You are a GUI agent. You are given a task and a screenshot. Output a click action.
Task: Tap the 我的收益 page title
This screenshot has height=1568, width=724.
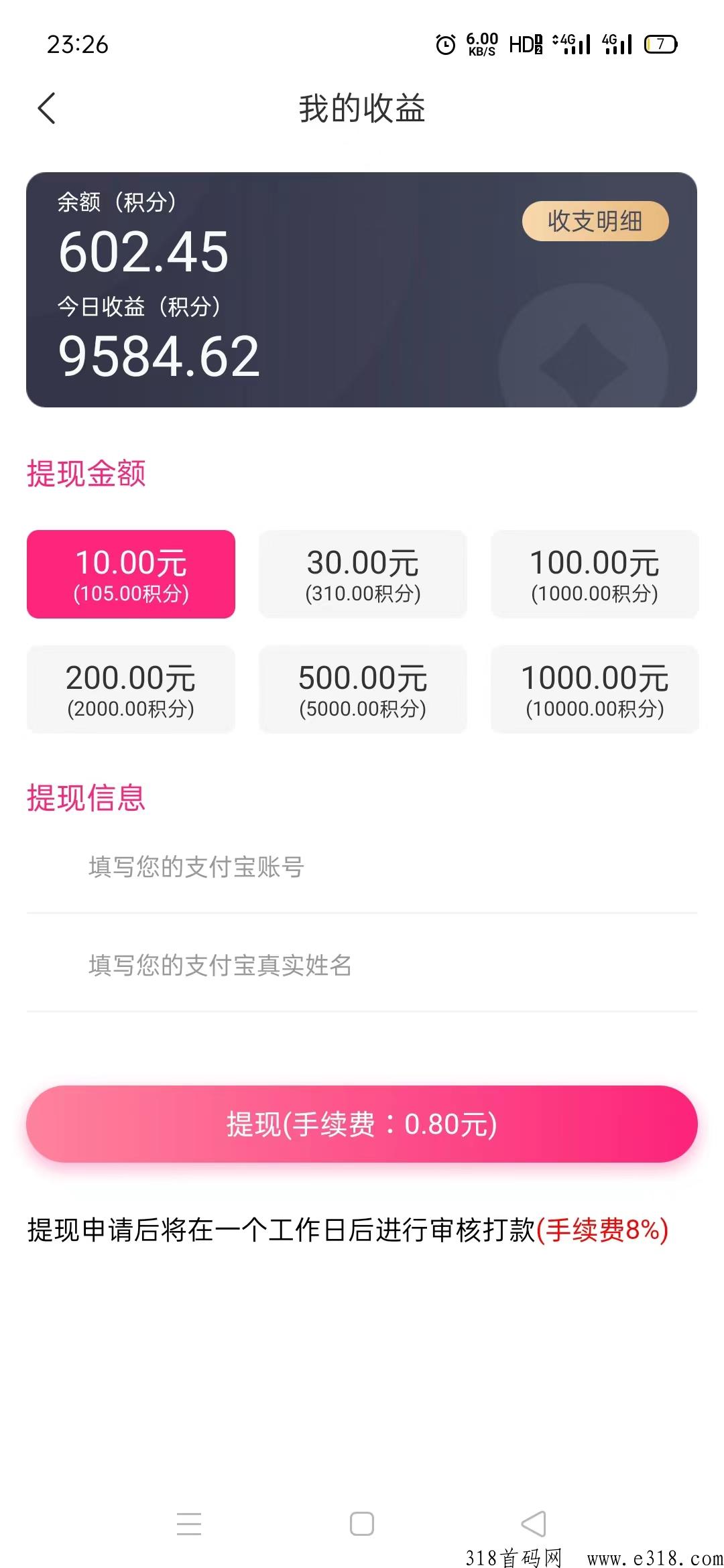click(x=362, y=109)
